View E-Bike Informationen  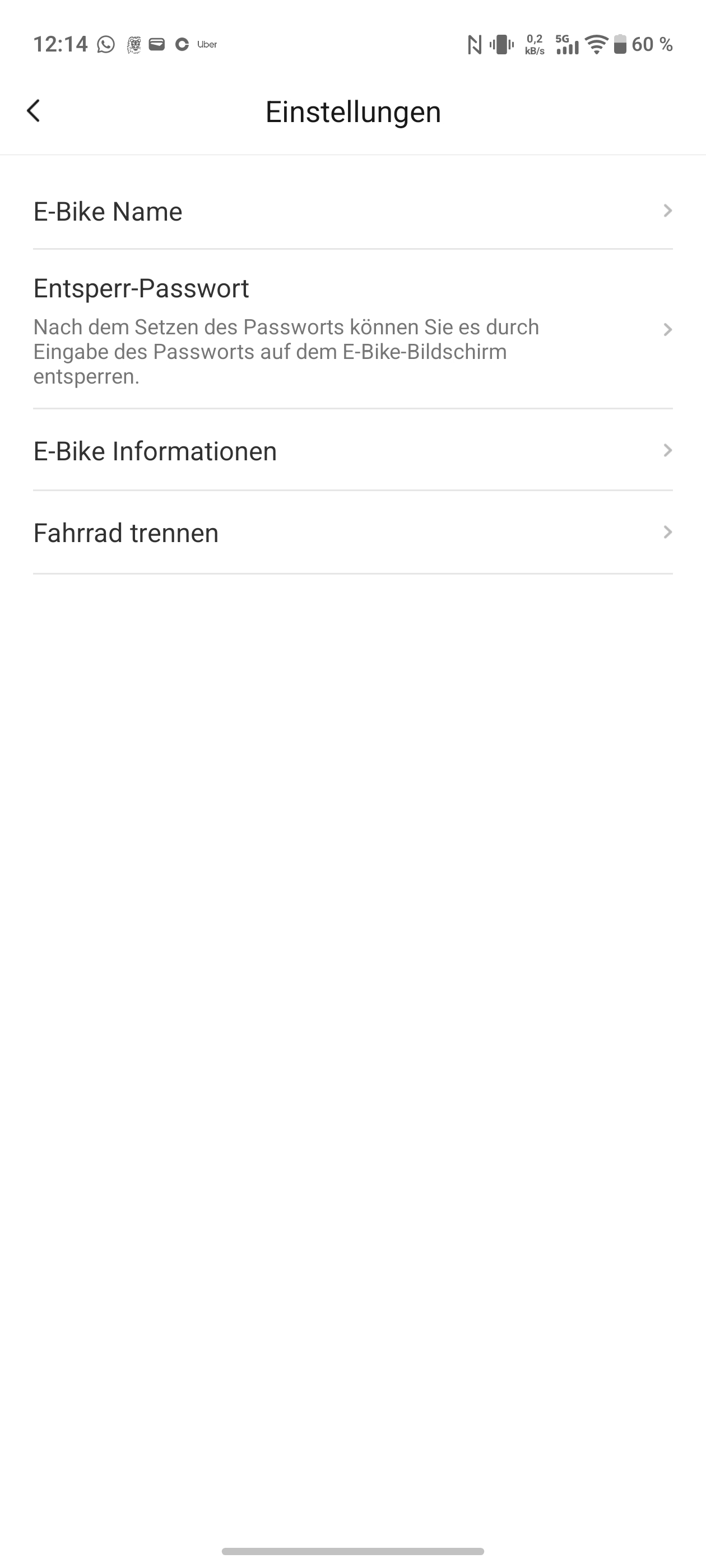352,451
